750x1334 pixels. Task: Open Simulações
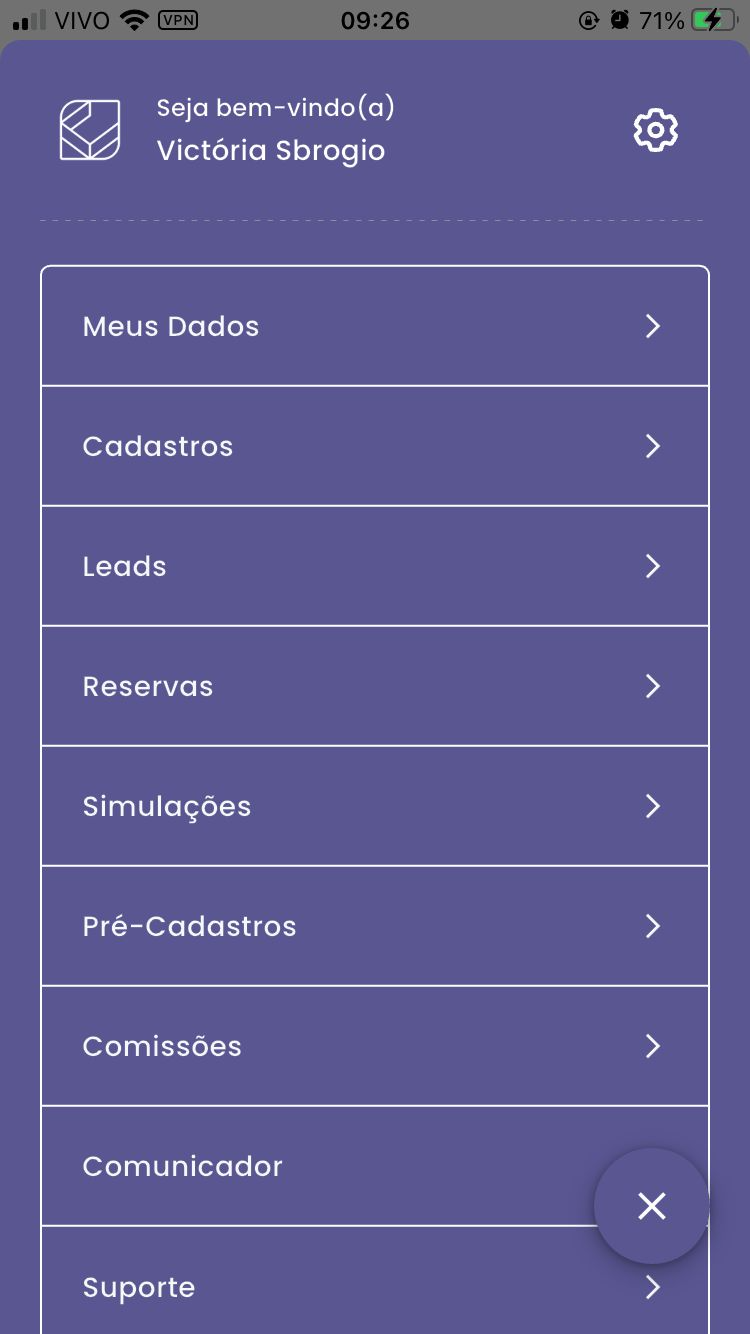pyautogui.click(x=375, y=806)
